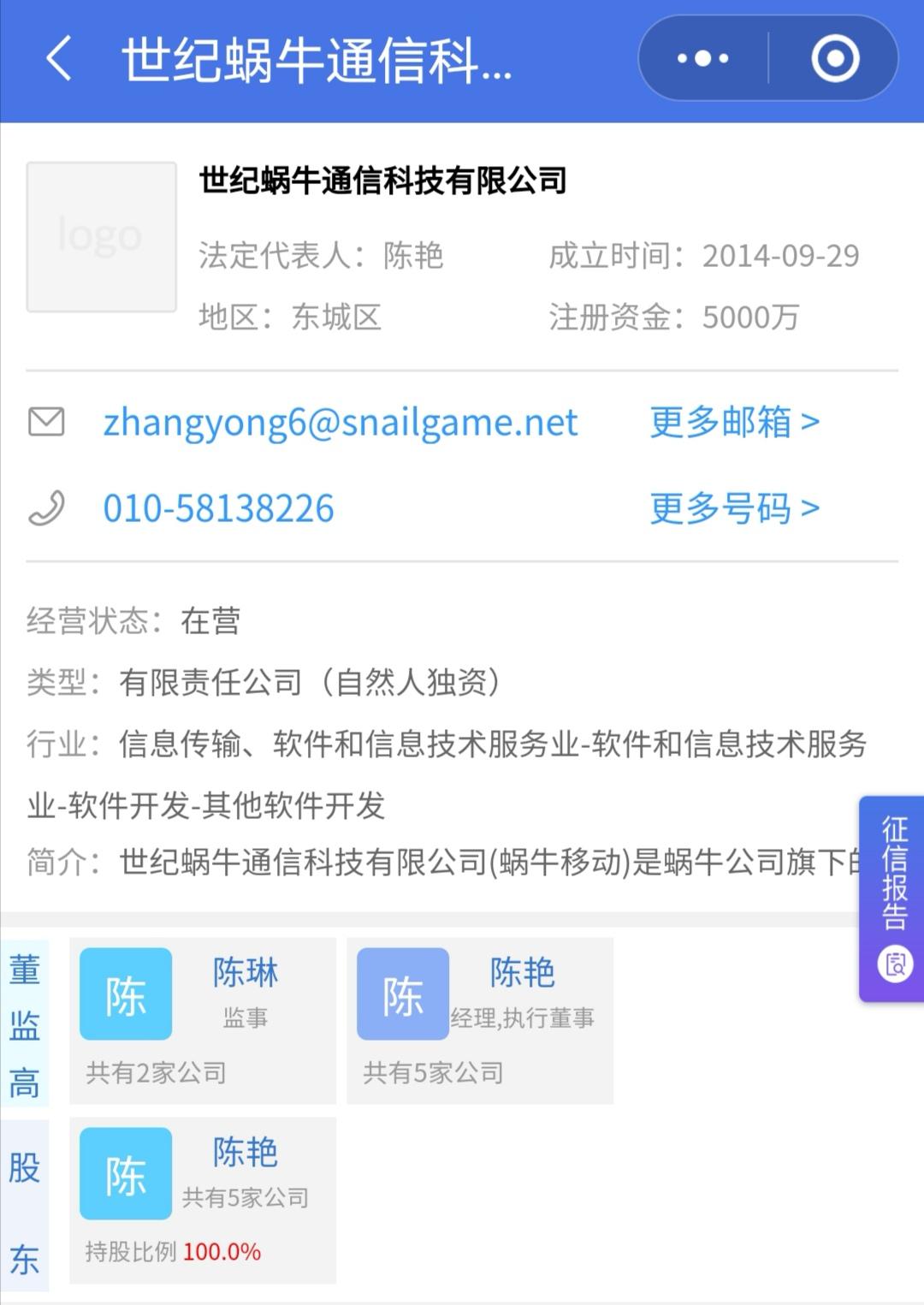View 更多号码 for more phone numbers

[734, 508]
